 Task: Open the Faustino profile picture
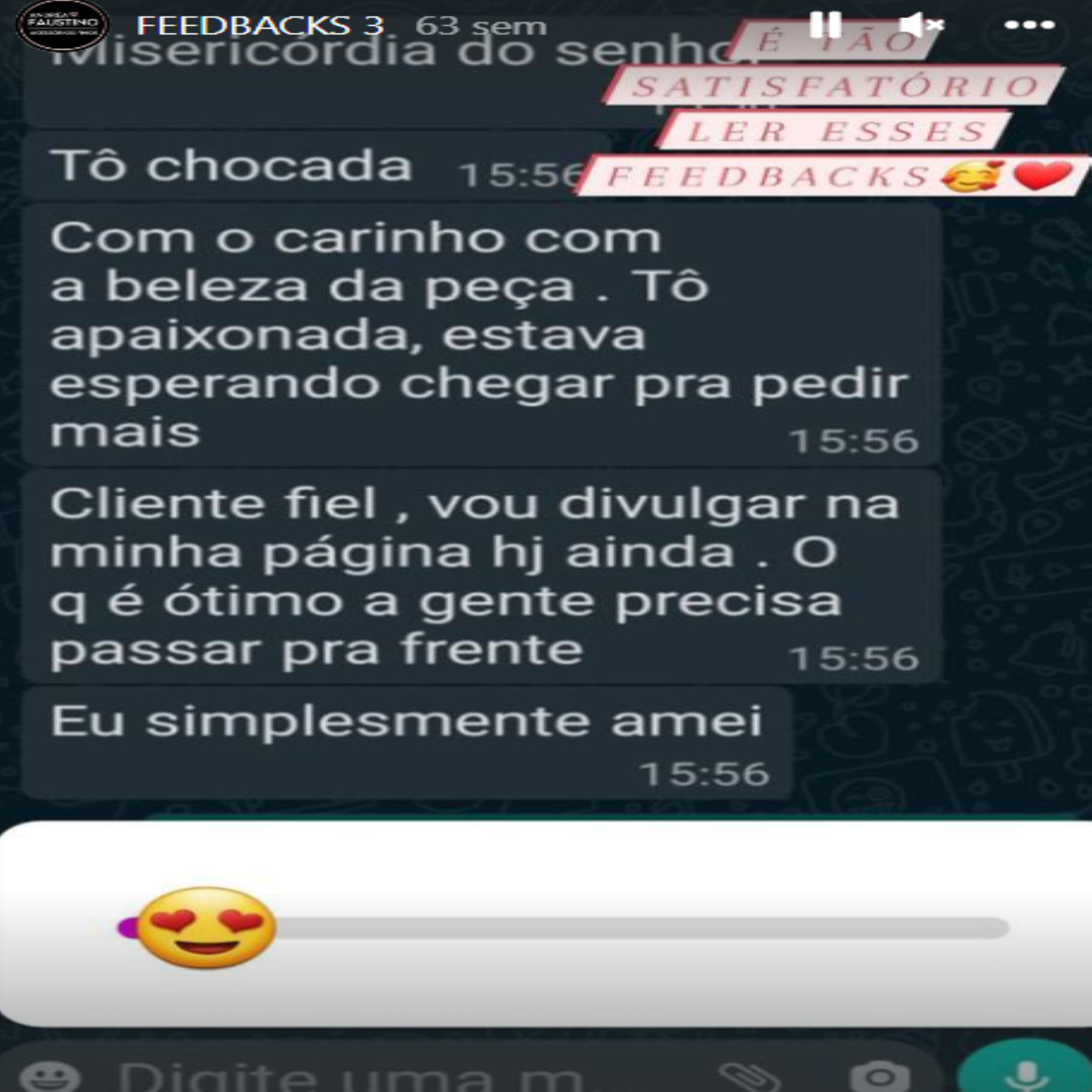pyautogui.click(x=62, y=25)
